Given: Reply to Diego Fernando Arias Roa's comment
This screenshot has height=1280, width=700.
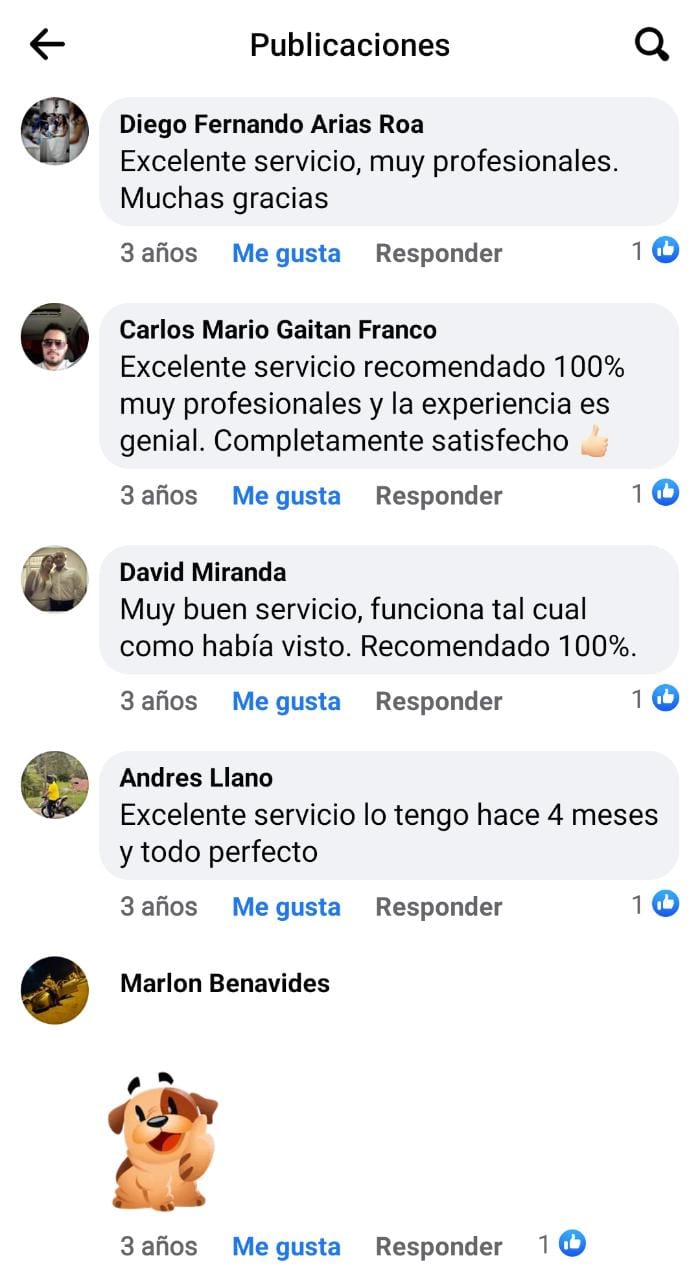Looking at the screenshot, I should 438,253.
